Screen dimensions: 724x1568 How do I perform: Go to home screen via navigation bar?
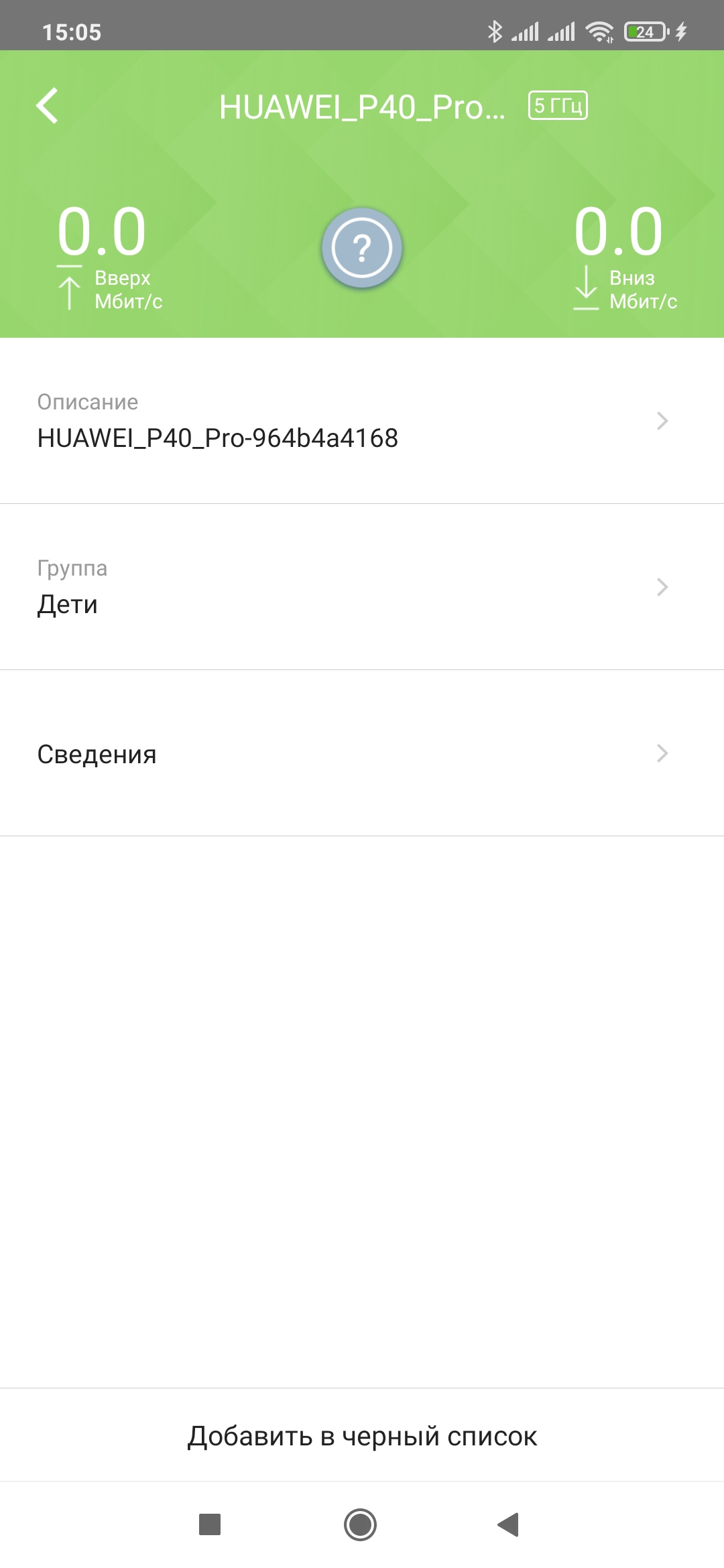361,1524
